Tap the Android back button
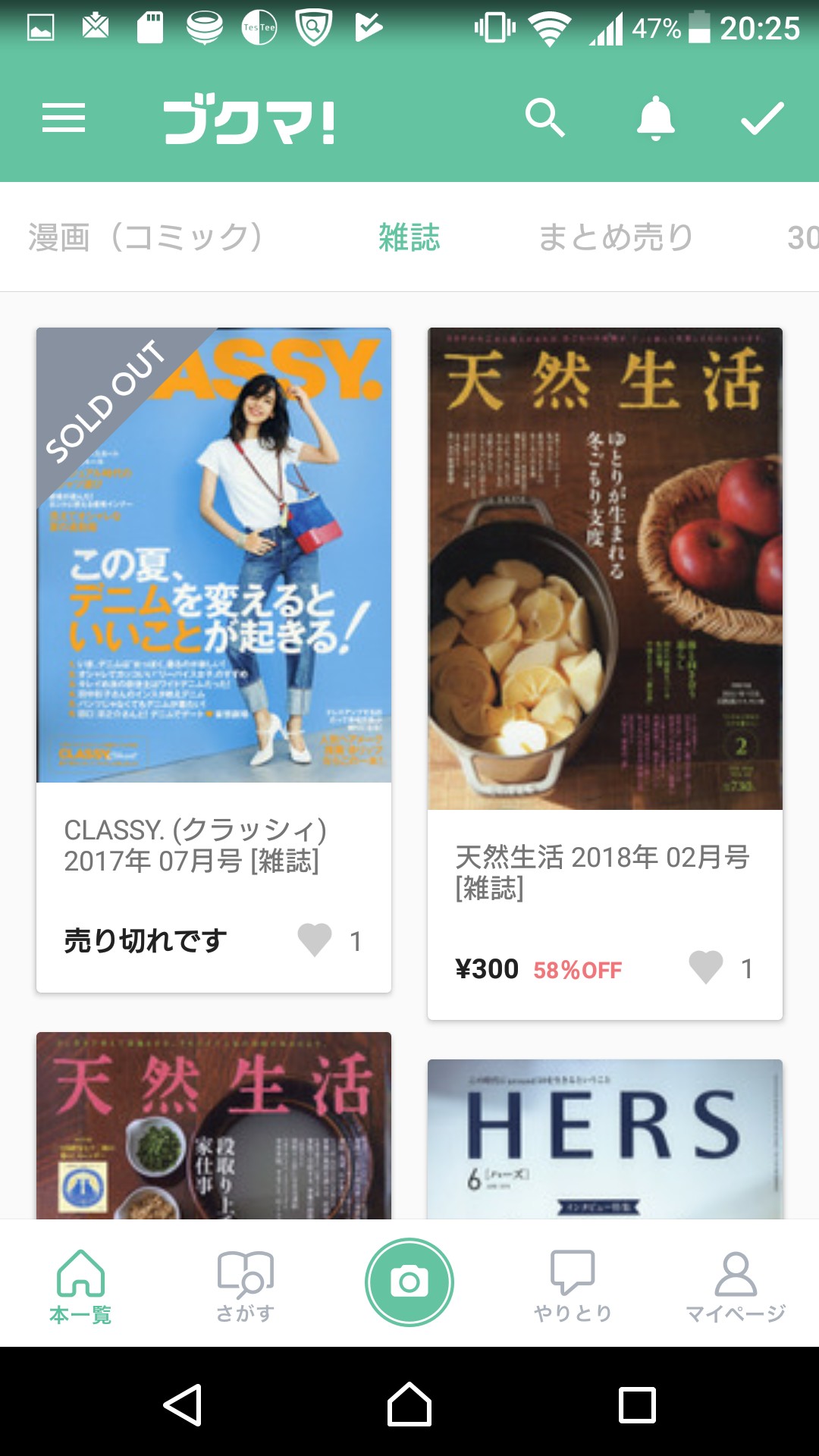Screen dimensions: 819x1456 183,1404
